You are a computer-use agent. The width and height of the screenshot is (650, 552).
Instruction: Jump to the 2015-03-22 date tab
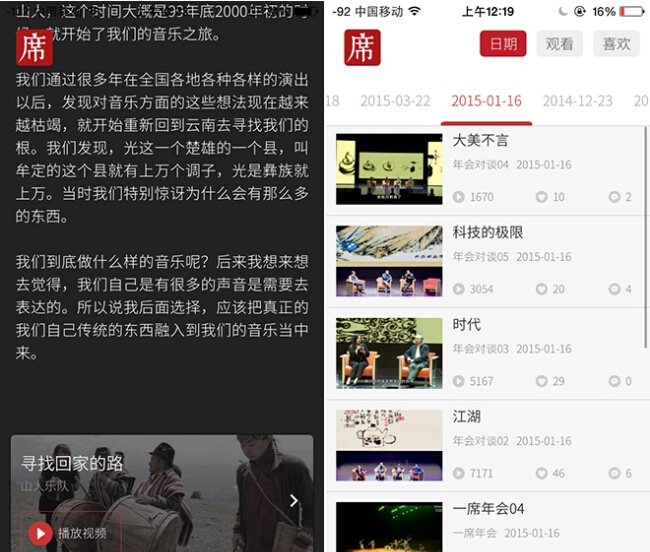click(395, 101)
